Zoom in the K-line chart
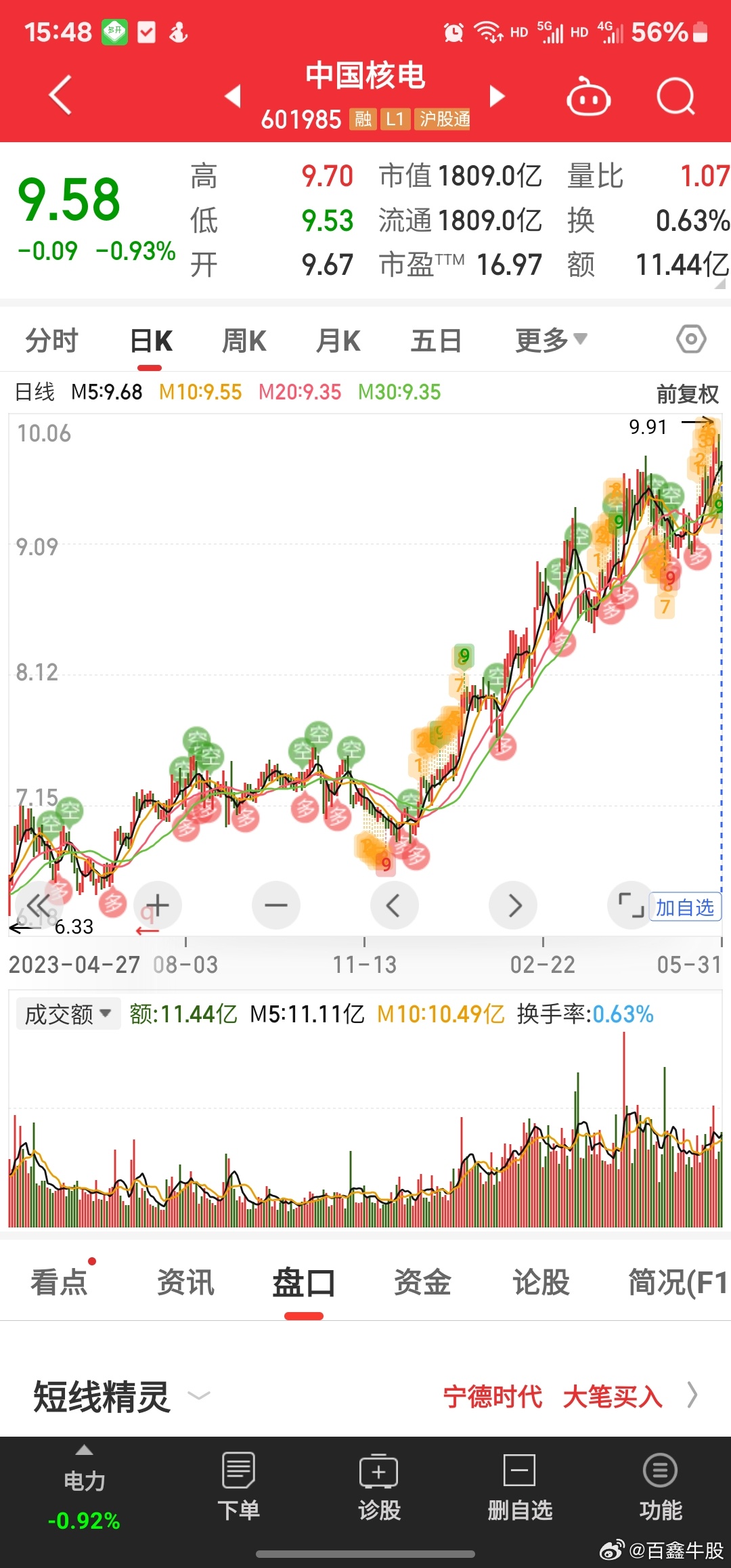Screen dimensions: 731x1568 [x=158, y=905]
